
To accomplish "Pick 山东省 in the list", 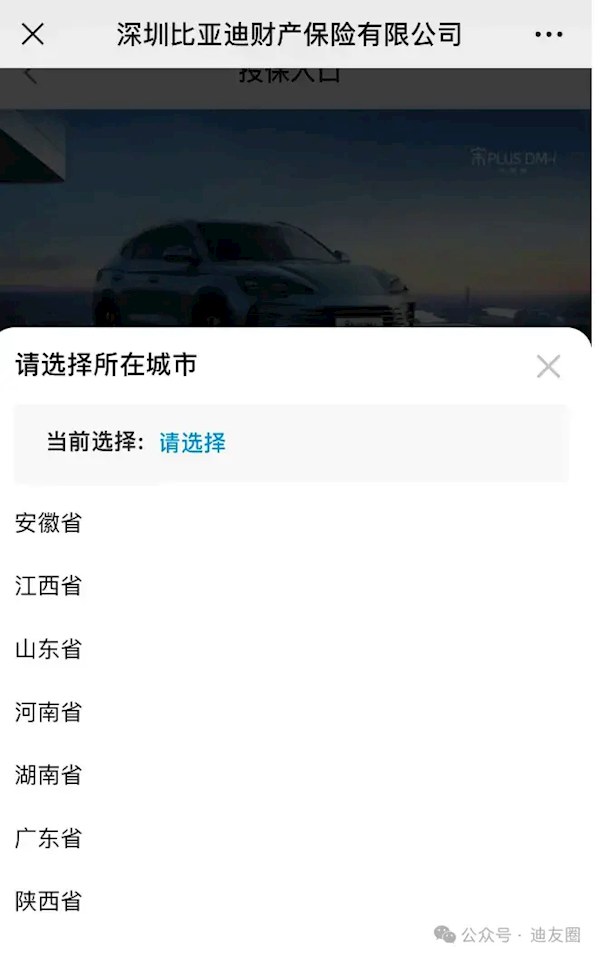I will pos(48,649).
